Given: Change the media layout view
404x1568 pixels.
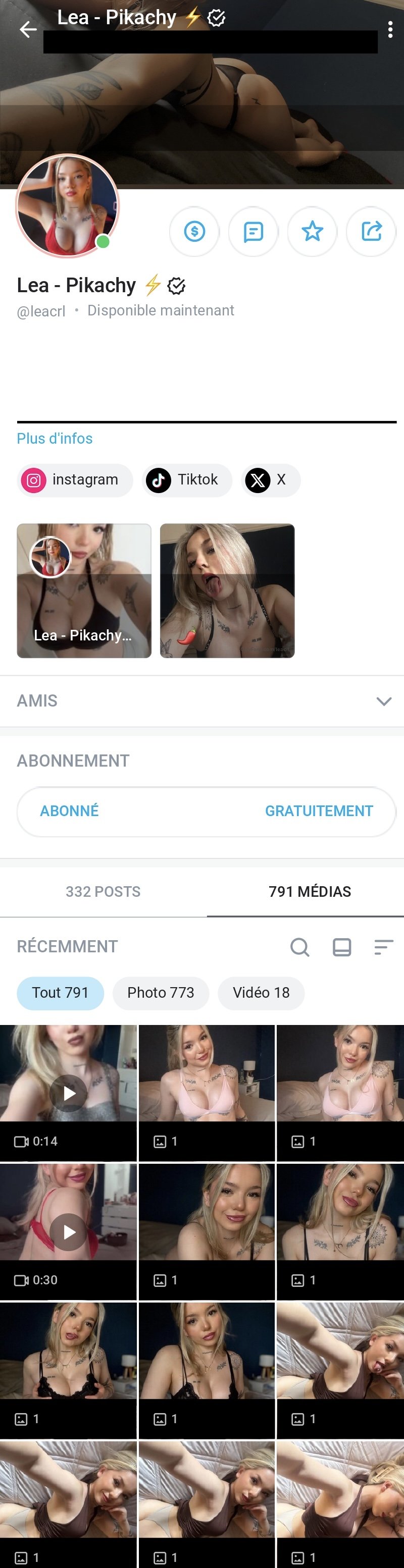Looking at the screenshot, I should 341,947.
